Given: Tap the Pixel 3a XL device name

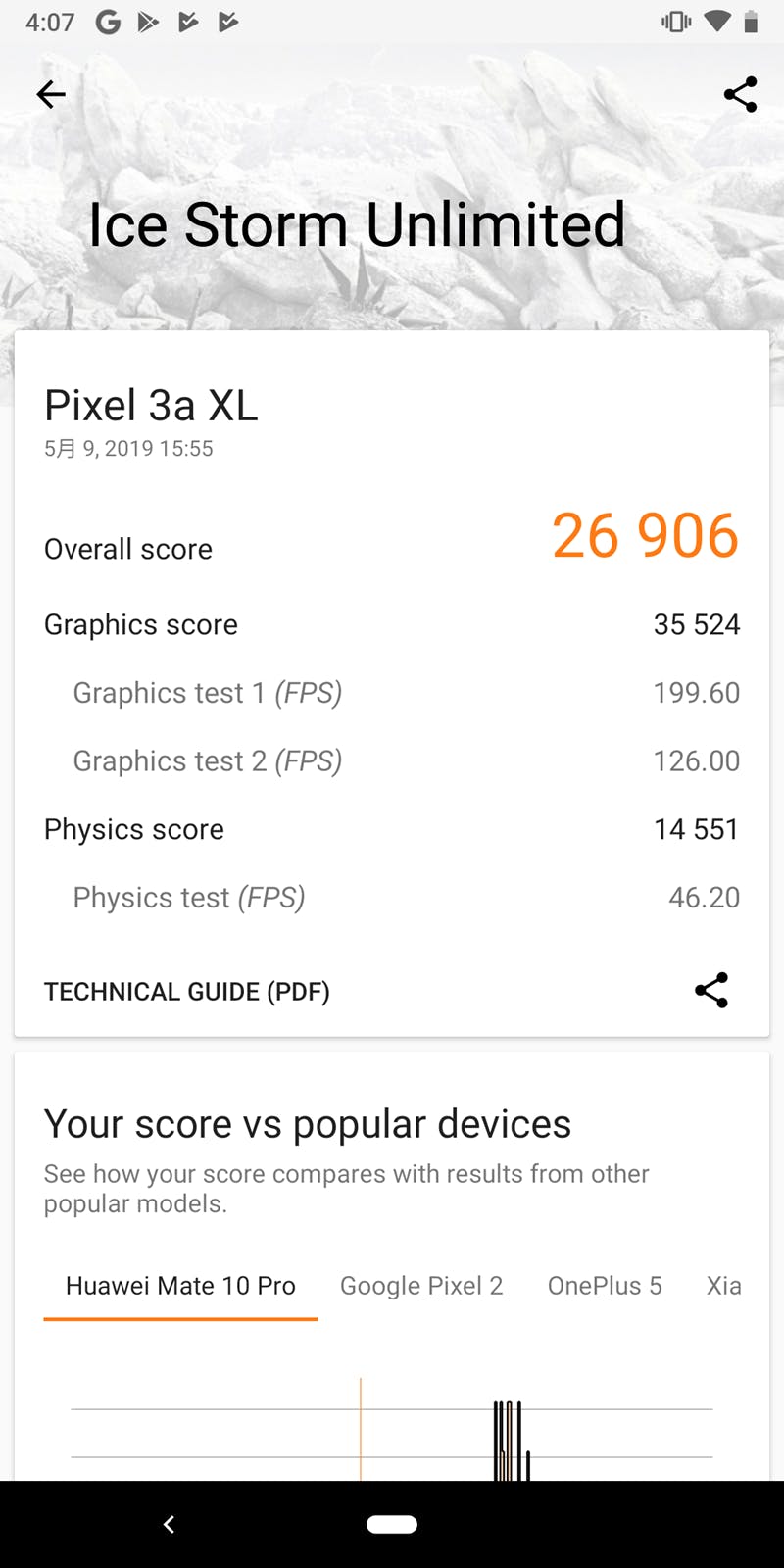Looking at the screenshot, I should coord(151,406).
